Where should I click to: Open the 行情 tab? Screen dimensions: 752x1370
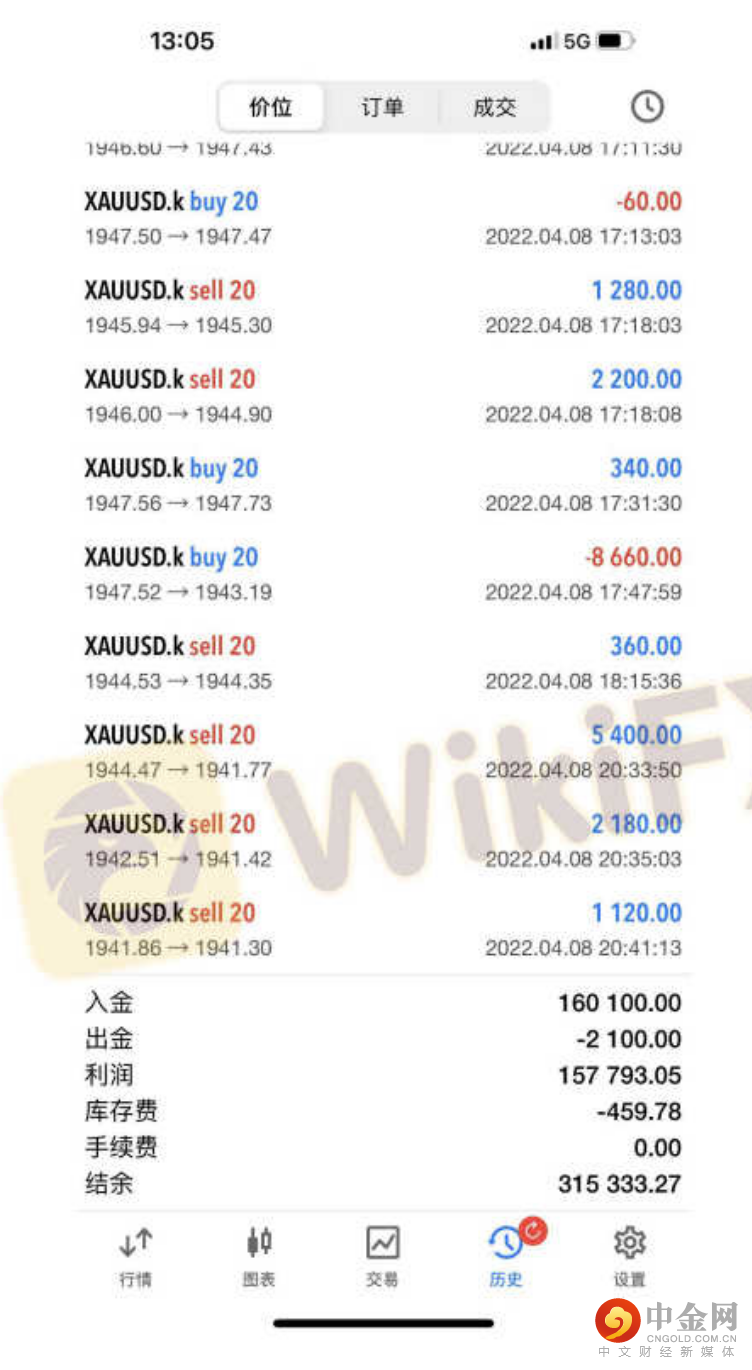[x=135, y=1256]
